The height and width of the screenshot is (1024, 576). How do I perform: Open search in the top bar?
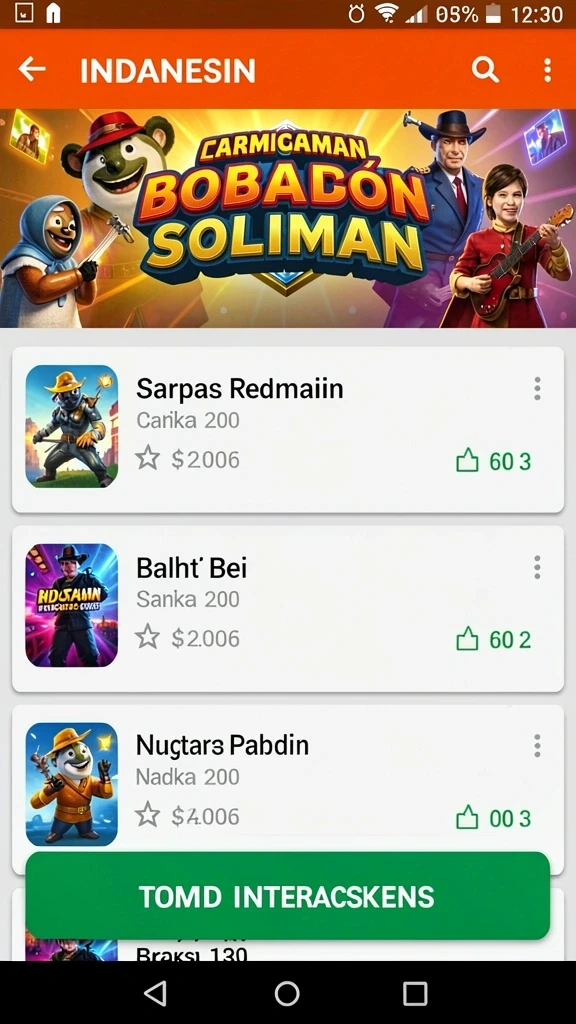(485, 69)
